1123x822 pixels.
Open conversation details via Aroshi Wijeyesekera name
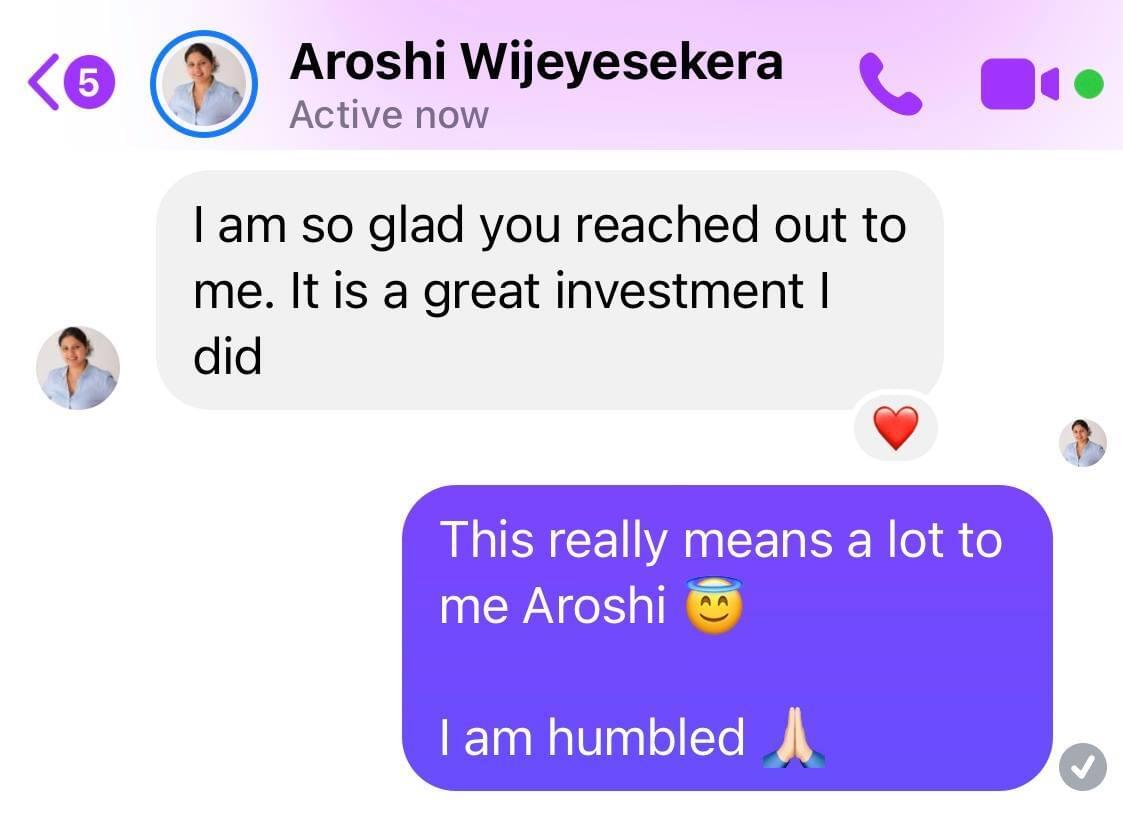(x=535, y=62)
